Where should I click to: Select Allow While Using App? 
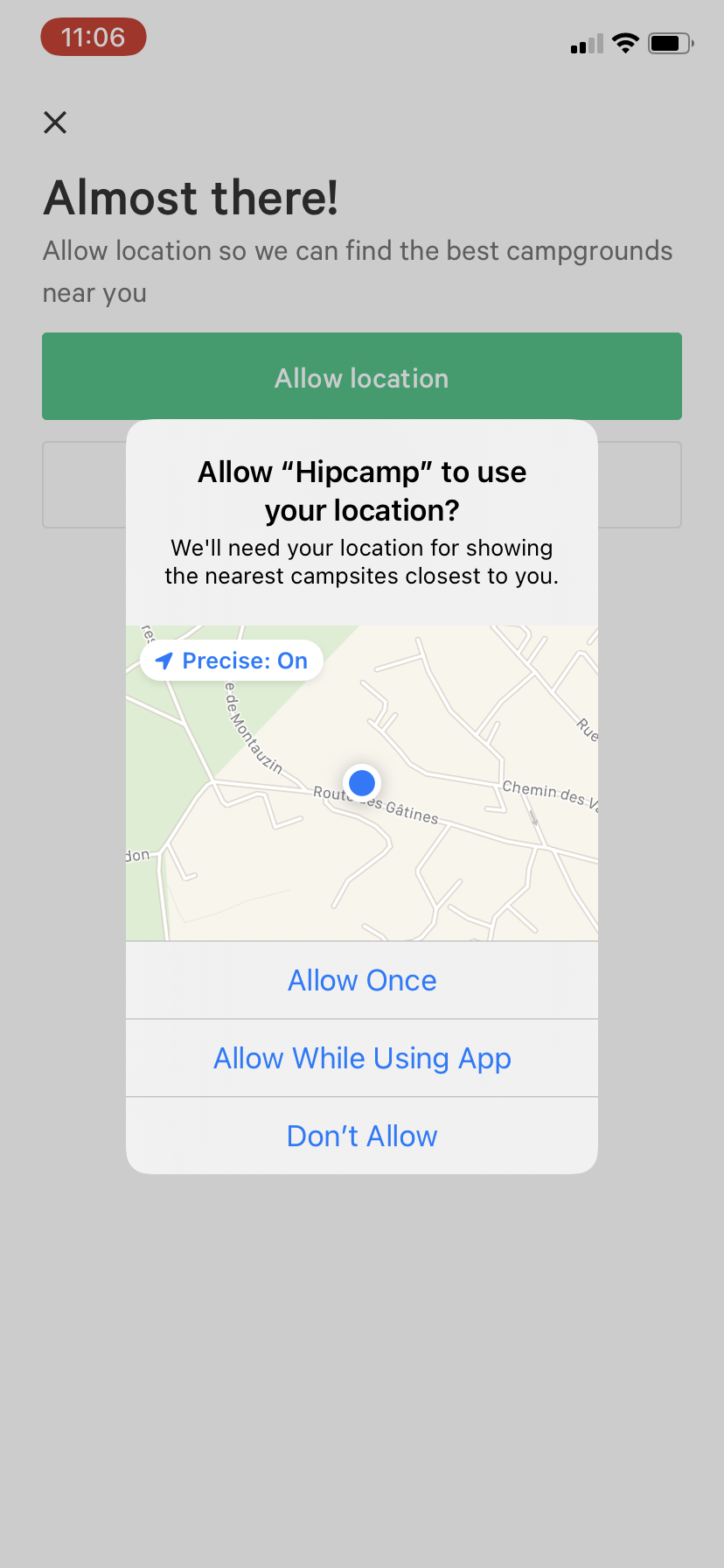362,1058
